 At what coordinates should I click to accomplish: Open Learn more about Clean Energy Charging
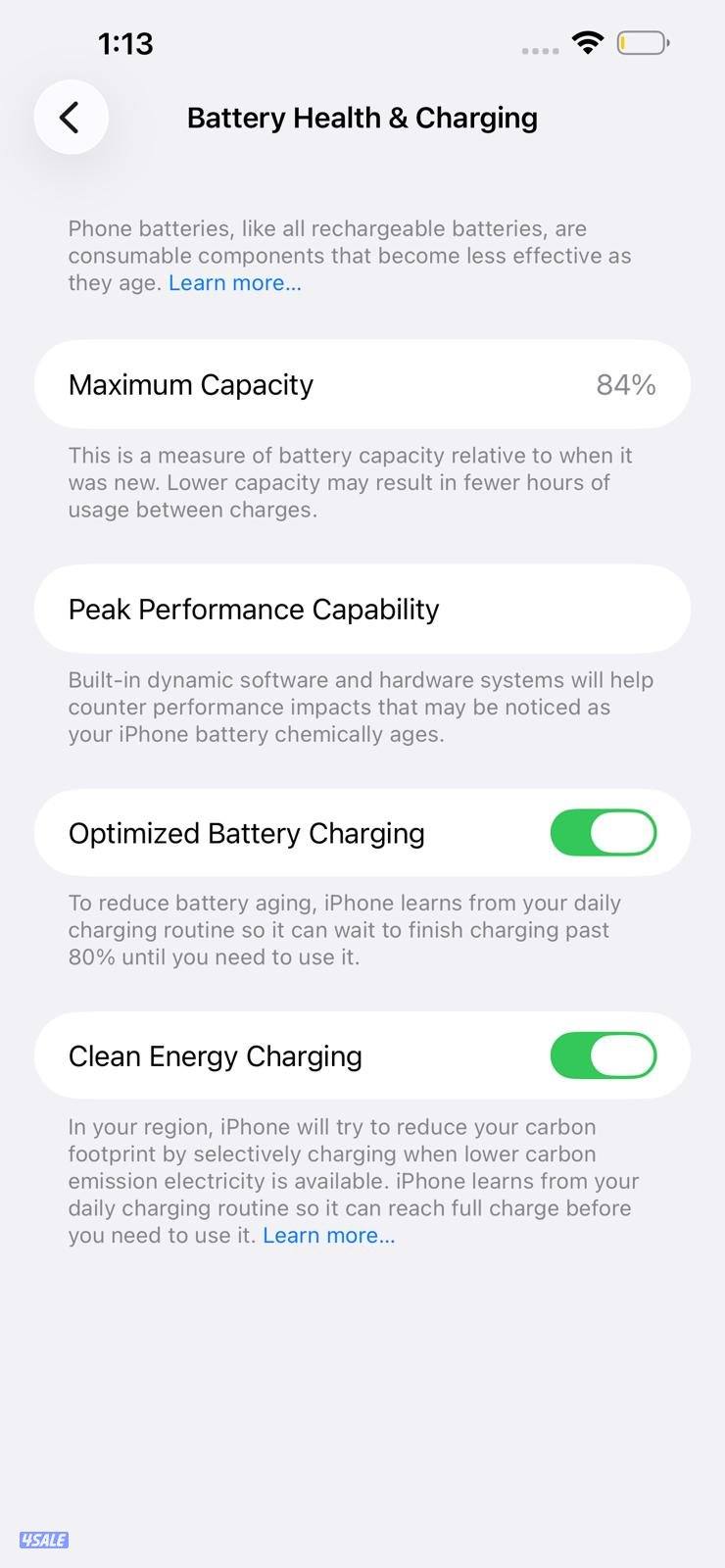click(x=328, y=1235)
